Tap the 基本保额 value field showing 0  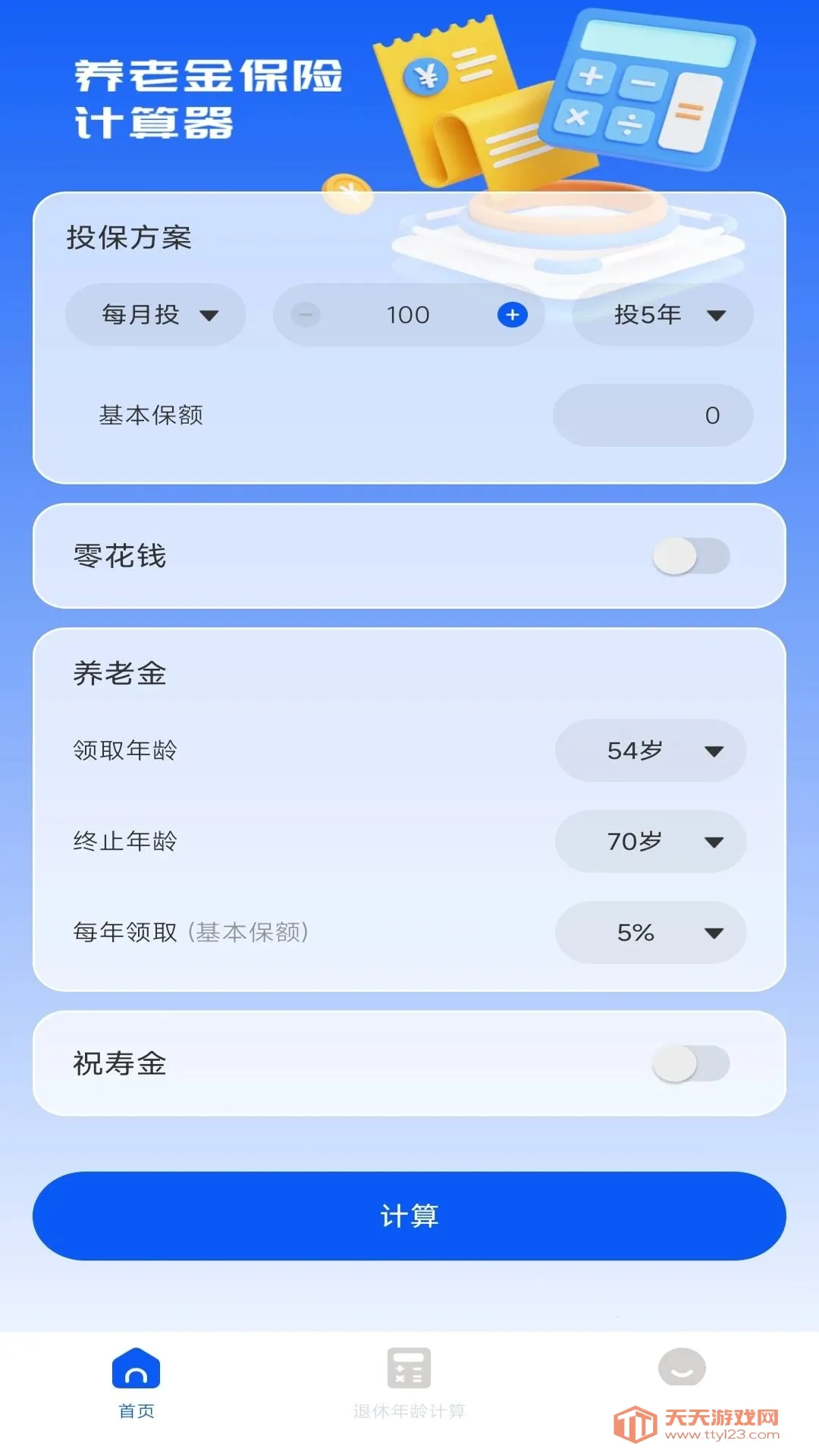click(654, 415)
